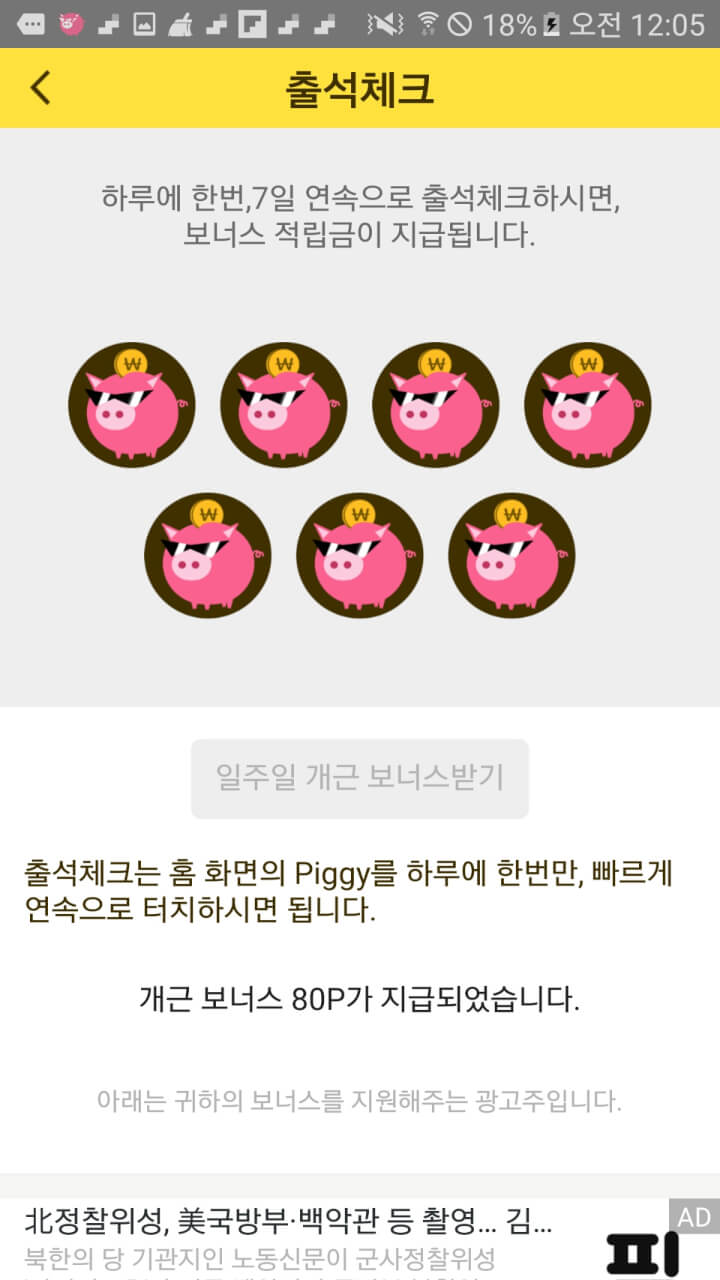The height and width of the screenshot is (1280, 720).
Task: Open the 北정찰위성 news ad
Action: [x=290, y=1222]
